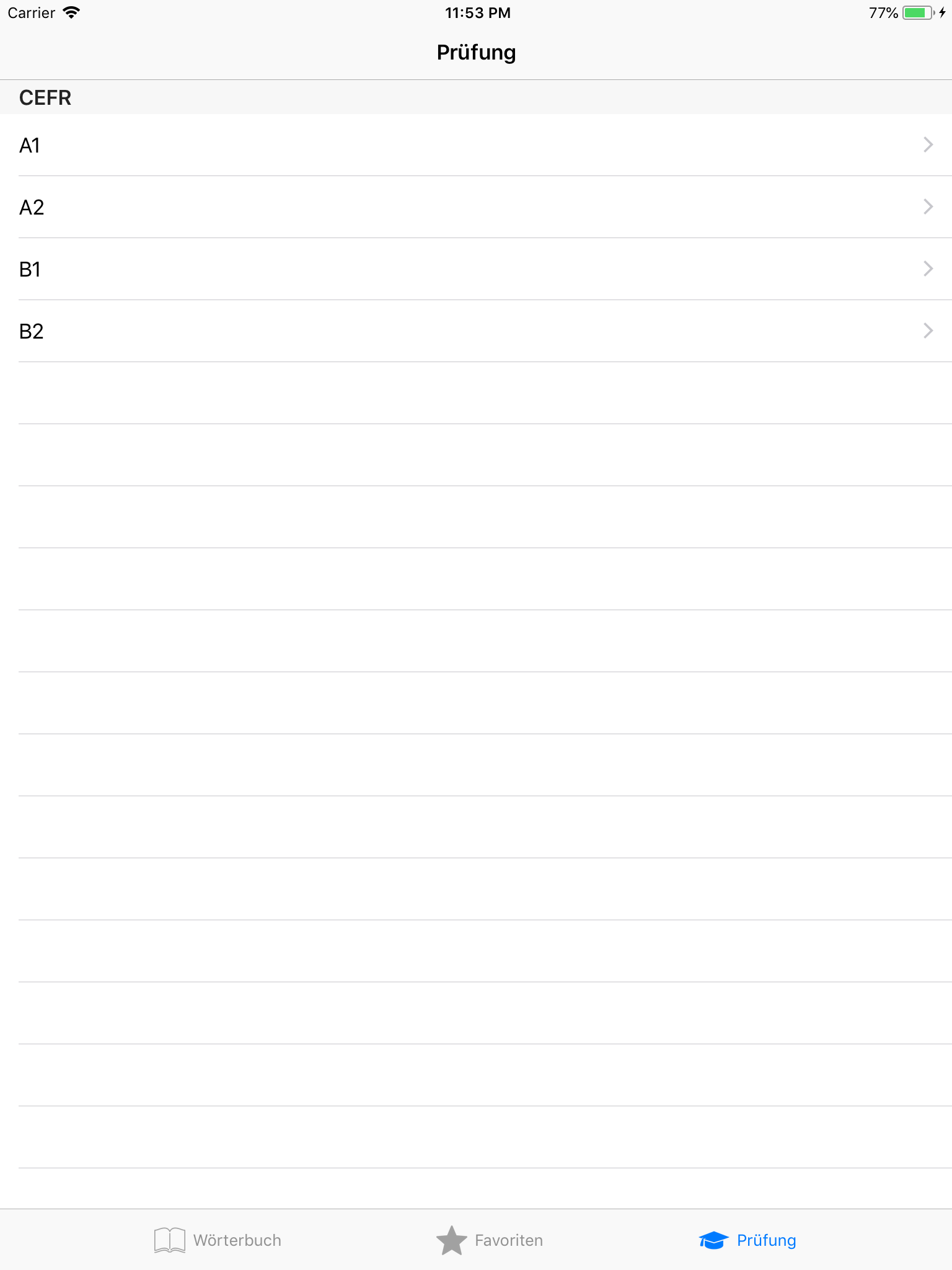The image size is (952, 1270).
Task: Tap the Carrier label in the status bar
Action: [x=32, y=12]
